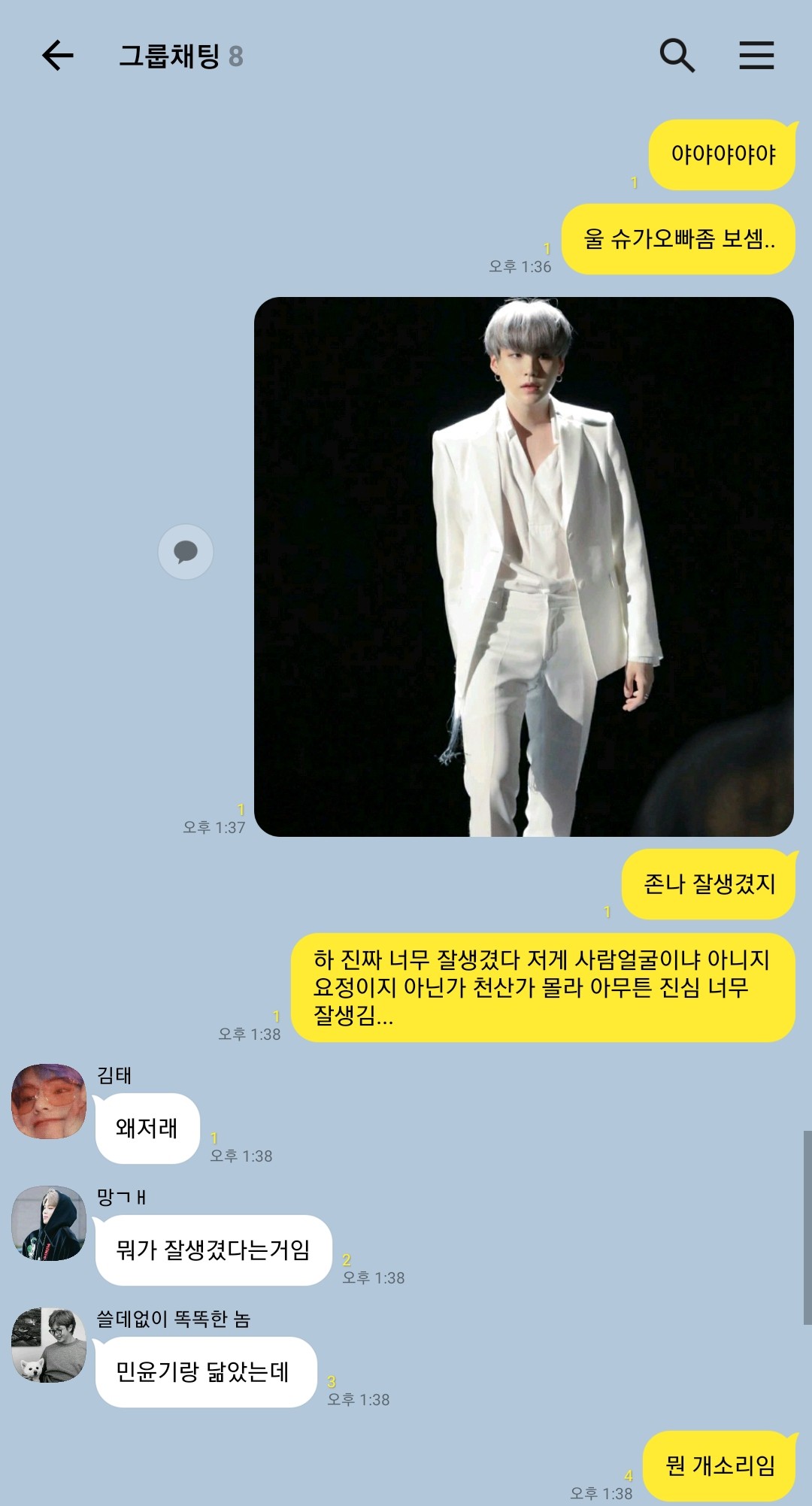Image resolution: width=812 pixels, height=1506 pixels.
Task: Open the shared photo full screen
Action: click(x=524, y=566)
